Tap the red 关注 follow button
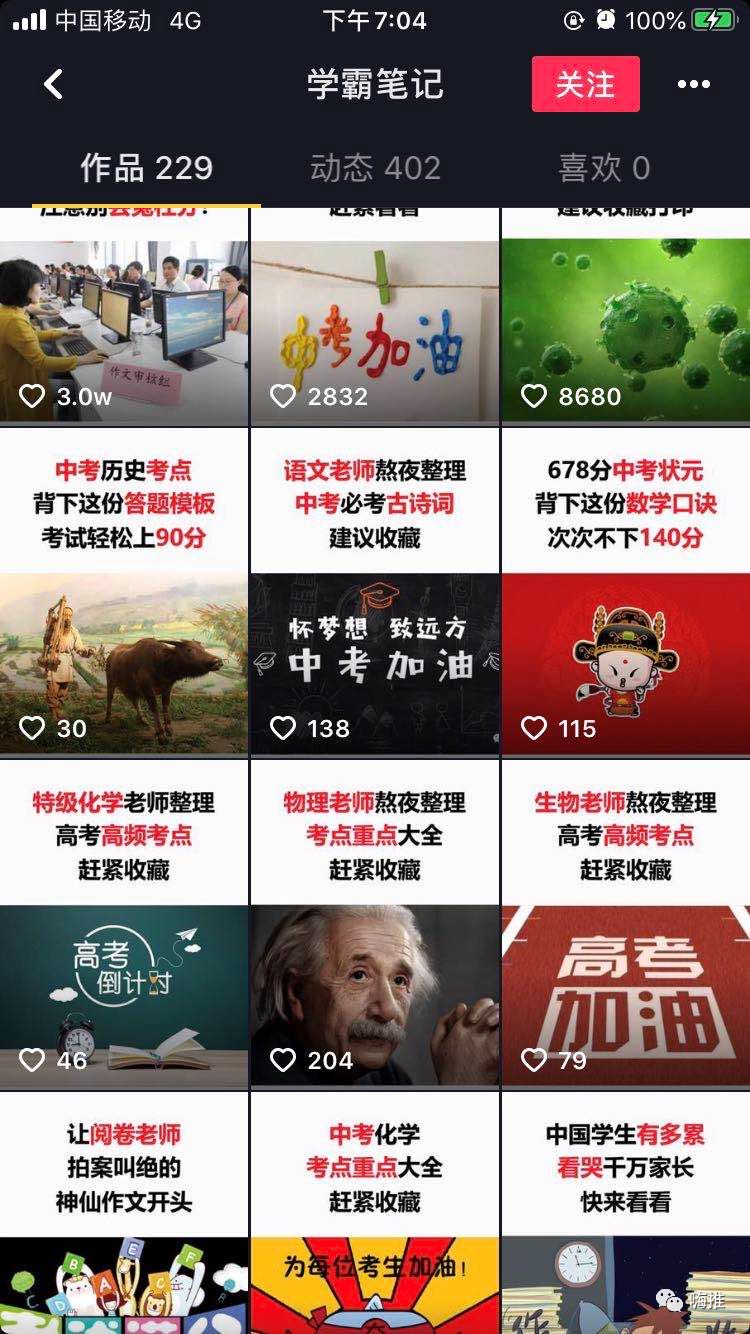Image resolution: width=750 pixels, height=1334 pixels. pos(585,84)
